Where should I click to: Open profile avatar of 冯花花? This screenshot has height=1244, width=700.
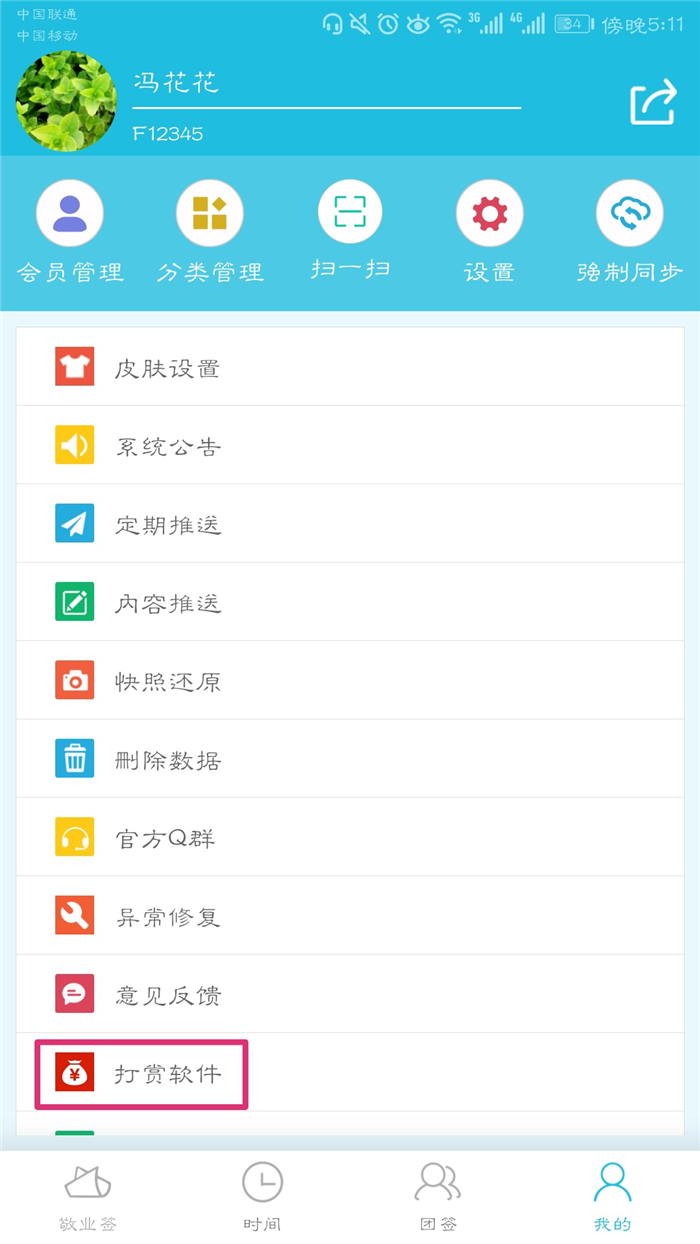pos(66,102)
